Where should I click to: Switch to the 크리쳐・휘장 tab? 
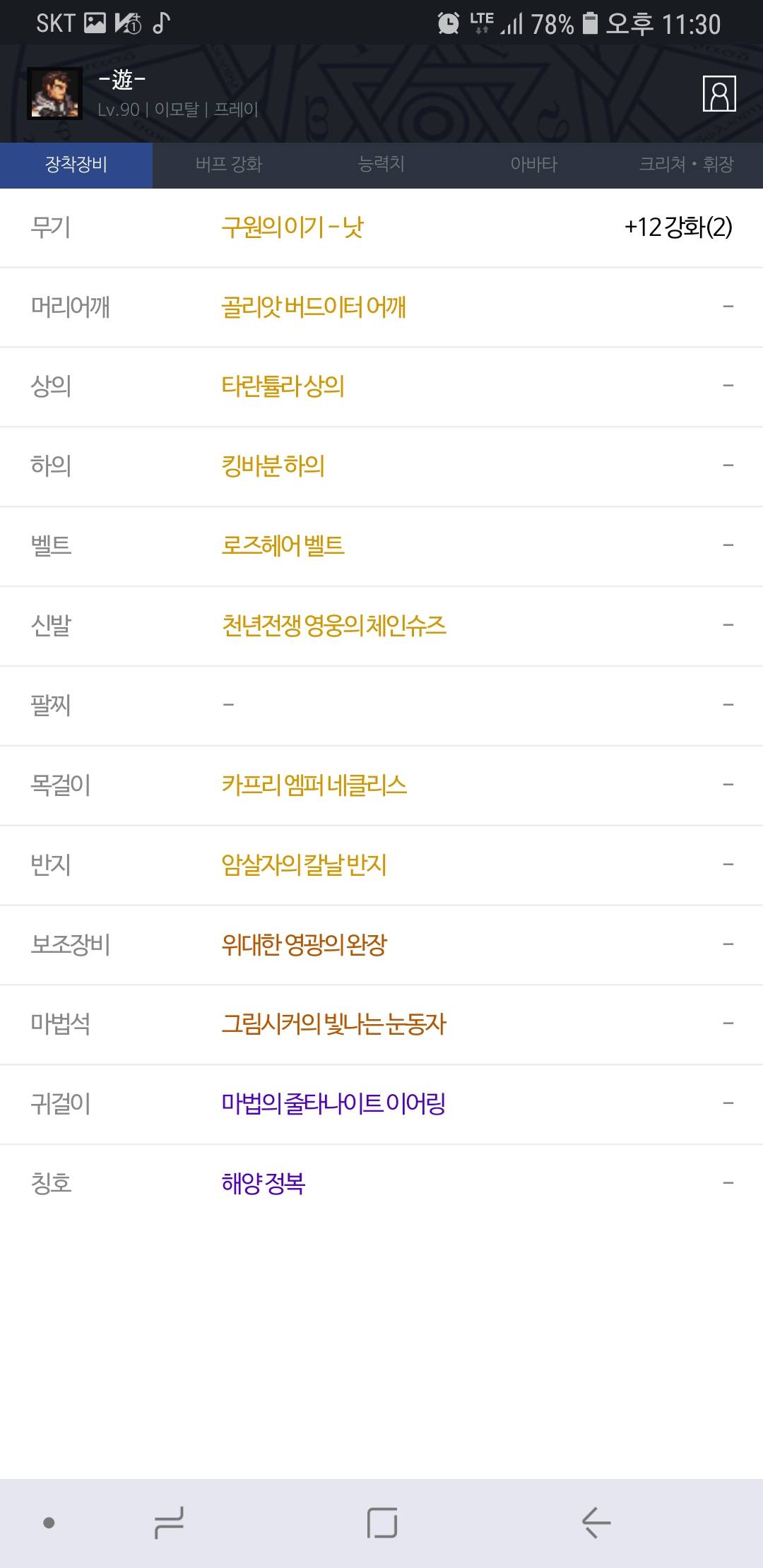(687, 165)
